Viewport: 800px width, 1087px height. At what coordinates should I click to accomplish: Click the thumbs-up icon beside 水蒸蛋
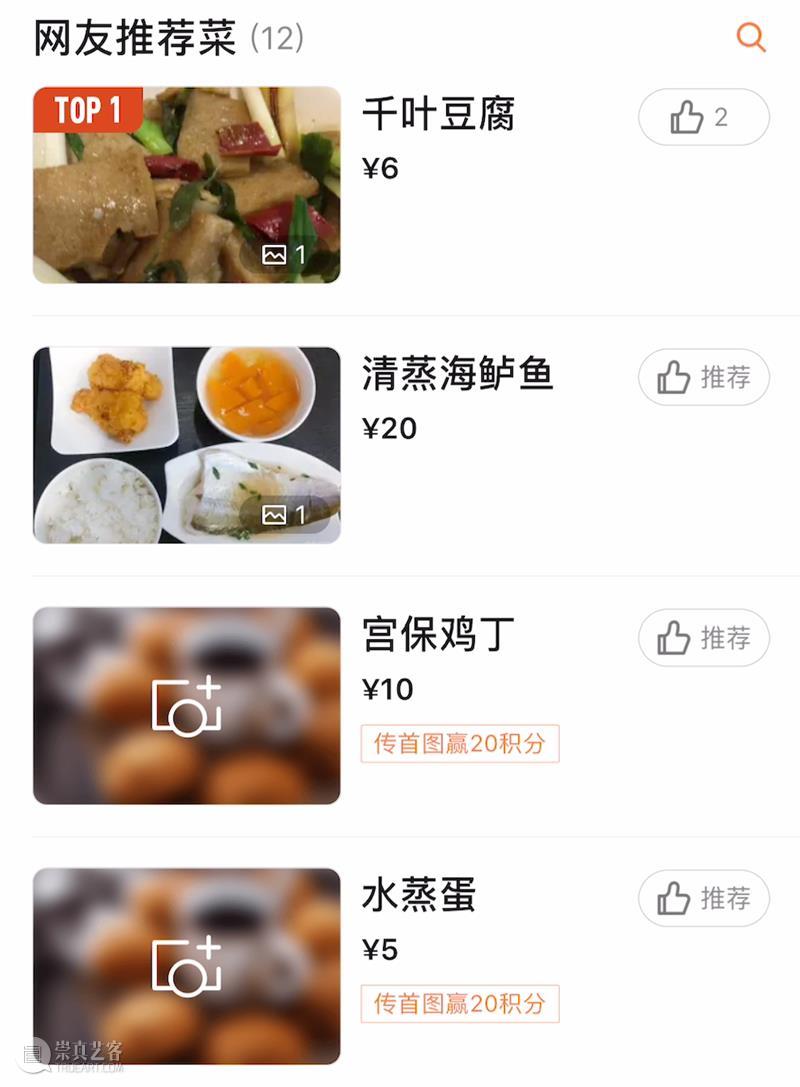674,898
